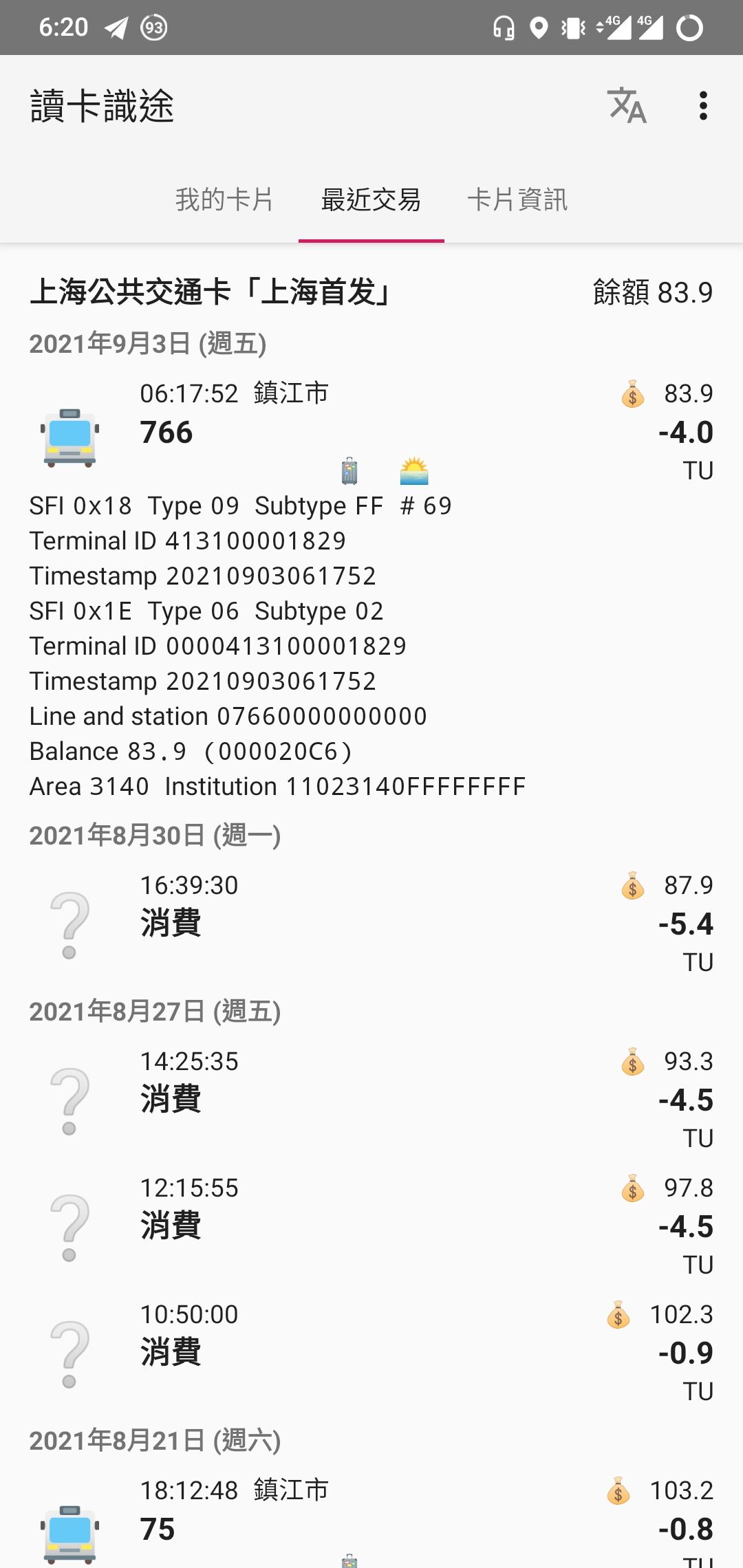
Task: Expand the 16:39:30 消費 transaction
Action: [x=371, y=923]
